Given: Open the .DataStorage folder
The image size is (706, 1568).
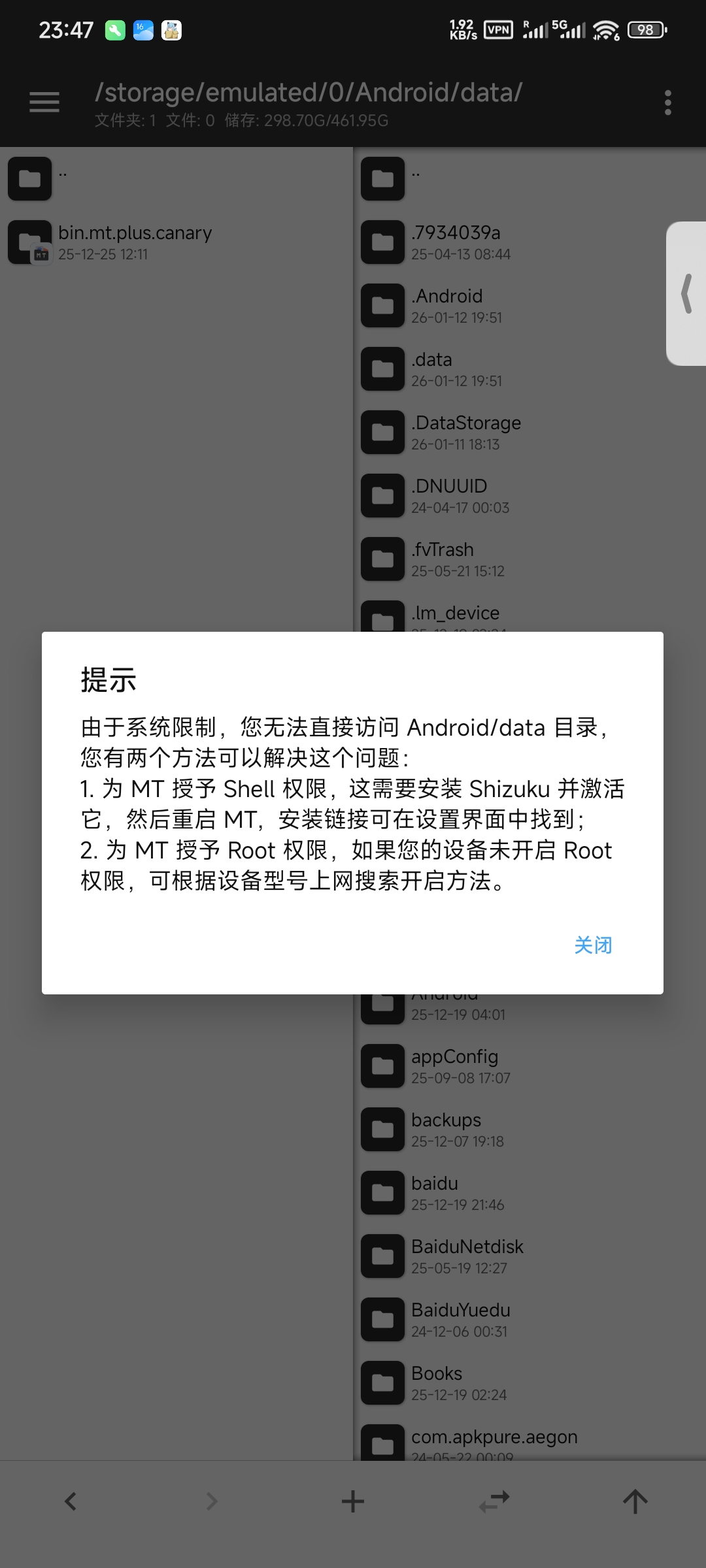Looking at the screenshot, I should 466,433.
